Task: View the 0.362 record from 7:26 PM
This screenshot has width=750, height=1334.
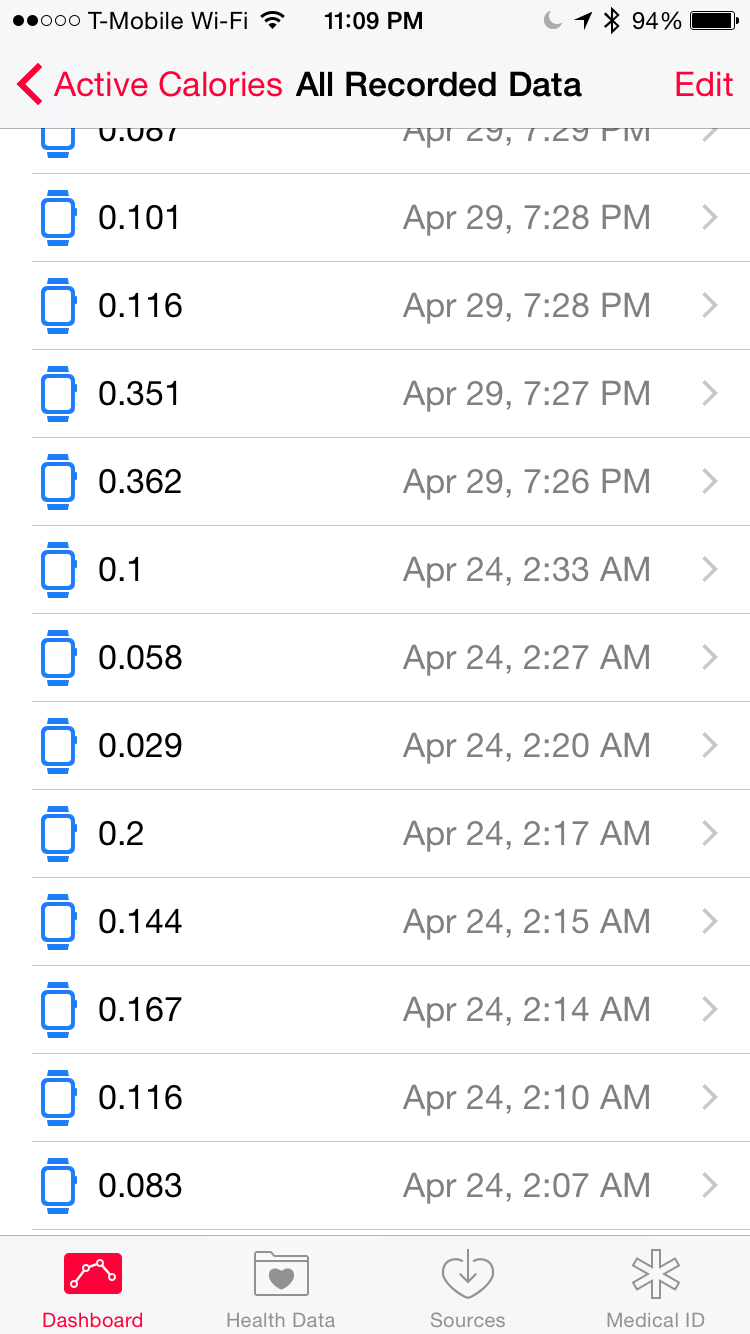Action: pyautogui.click(x=390, y=482)
